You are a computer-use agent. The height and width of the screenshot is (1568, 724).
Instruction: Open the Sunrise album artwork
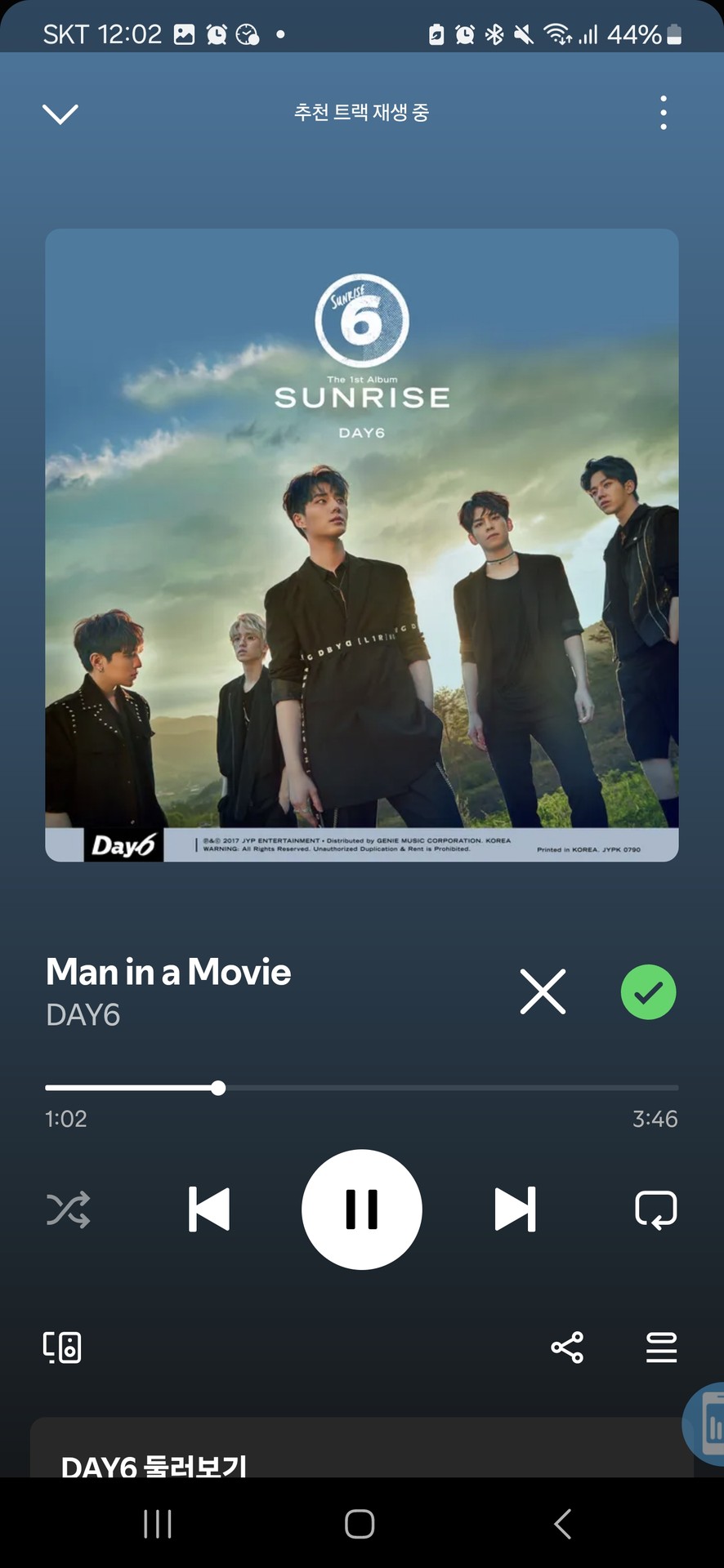pyautogui.click(x=361, y=546)
